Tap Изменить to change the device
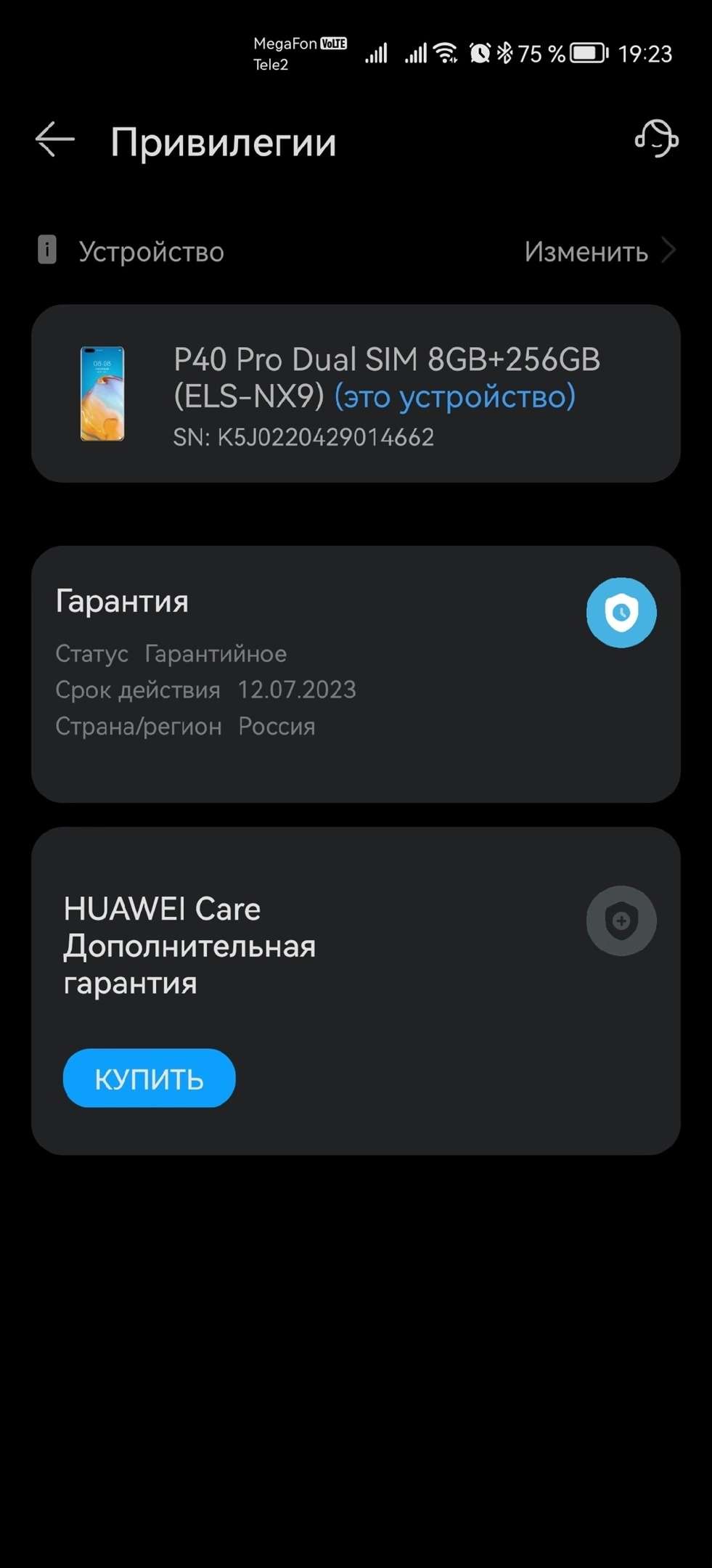 point(599,252)
